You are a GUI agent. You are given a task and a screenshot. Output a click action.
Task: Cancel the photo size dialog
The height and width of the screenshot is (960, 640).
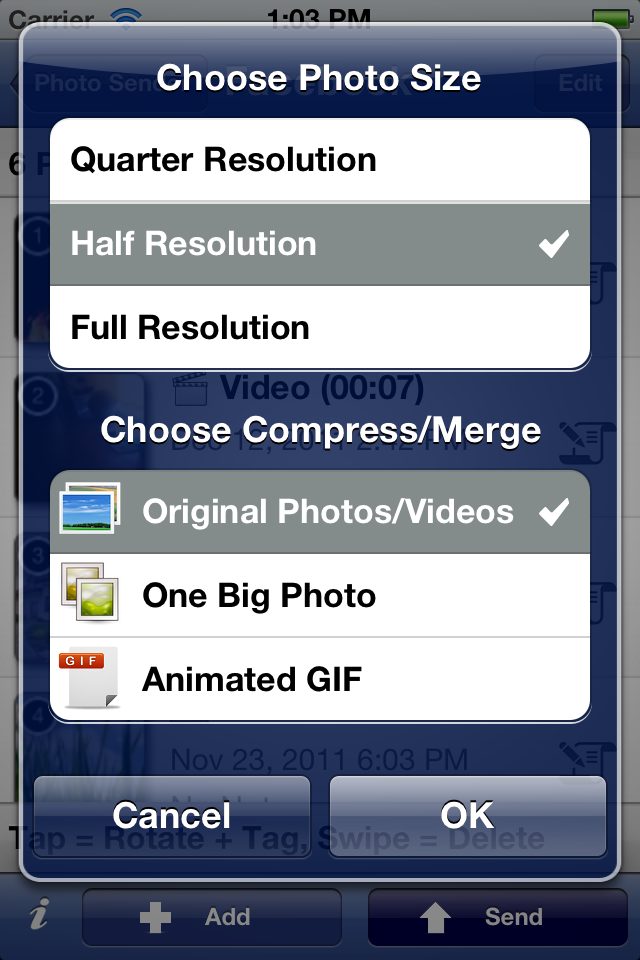(x=172, y=815)
